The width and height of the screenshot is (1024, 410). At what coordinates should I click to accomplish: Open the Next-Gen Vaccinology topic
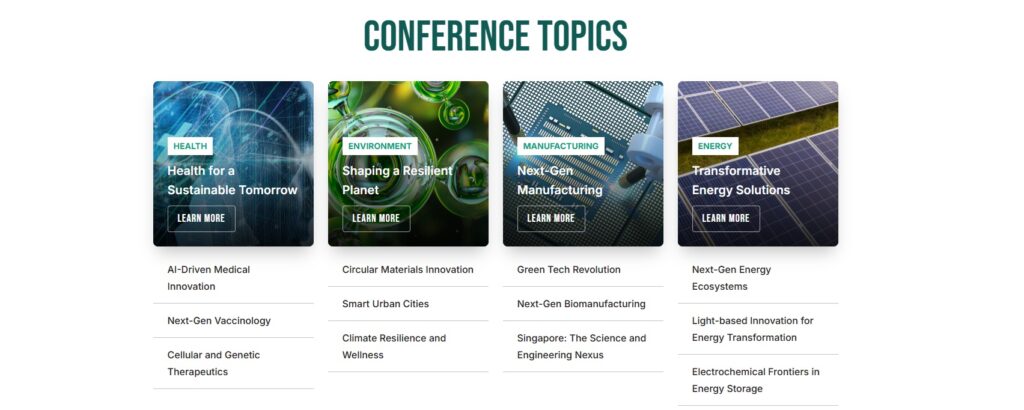point(219,321)
